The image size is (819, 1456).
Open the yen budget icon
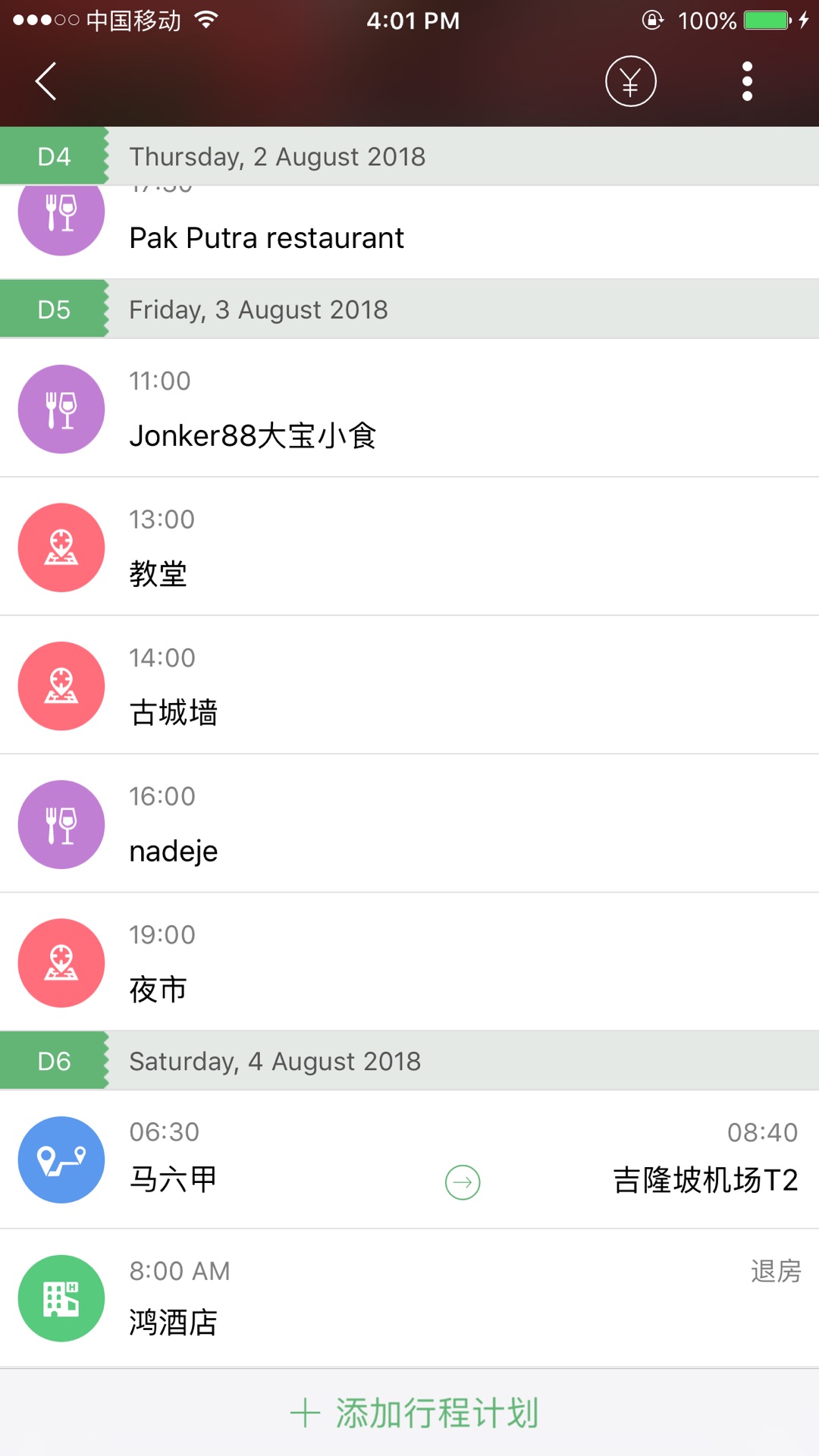[630, 81]
